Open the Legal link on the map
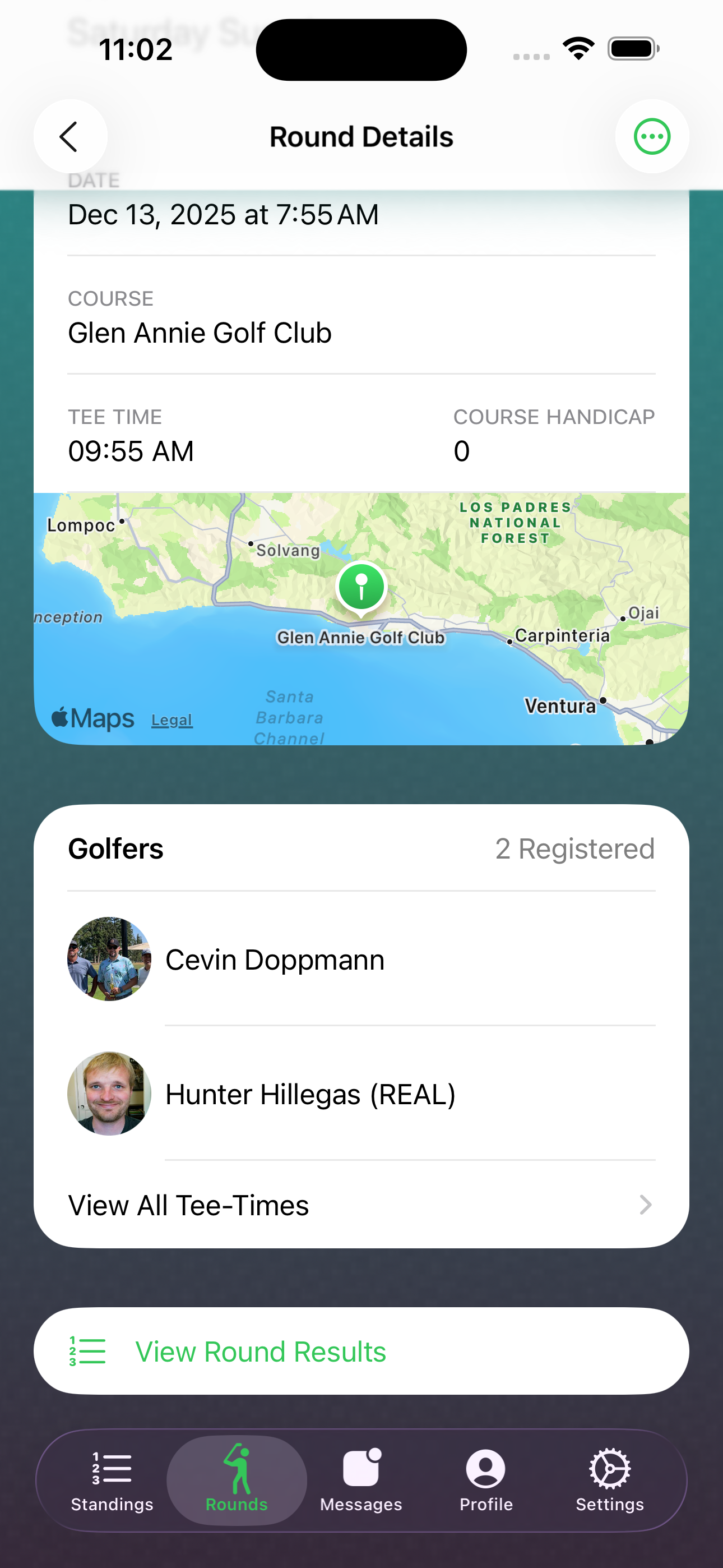The height and width of the screenshot is (1568, 723). (x=172, y=720)
